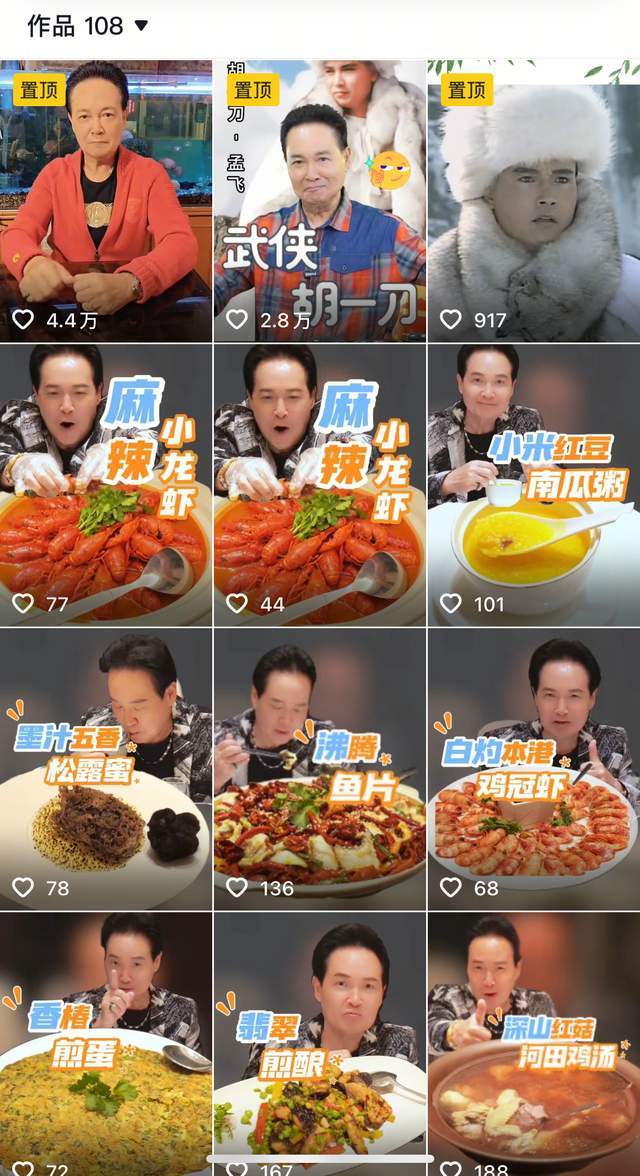Open the 小米红豆南瓜粥 video
This screenshot has width=640, height=1176.
[534, 485]
